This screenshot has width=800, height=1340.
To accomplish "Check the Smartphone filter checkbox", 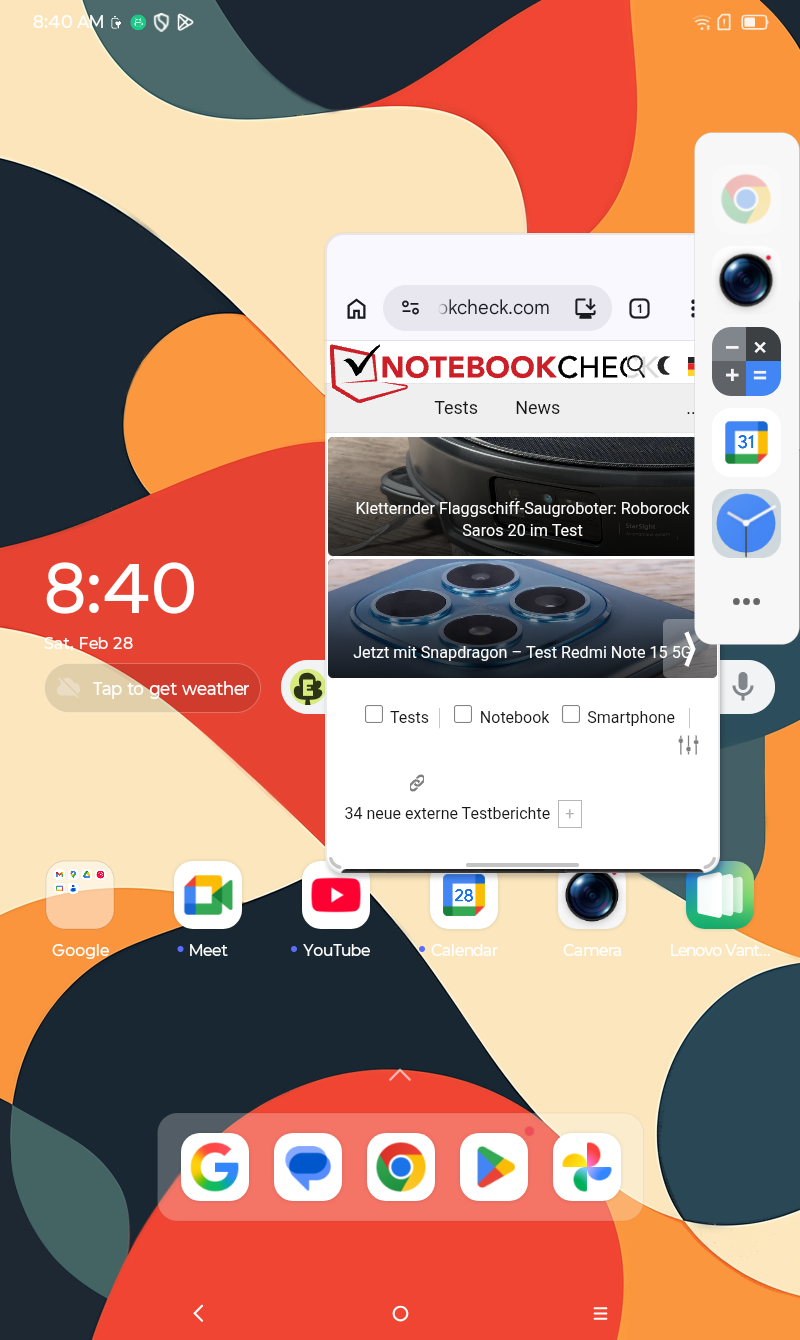I will click(571, 714).
